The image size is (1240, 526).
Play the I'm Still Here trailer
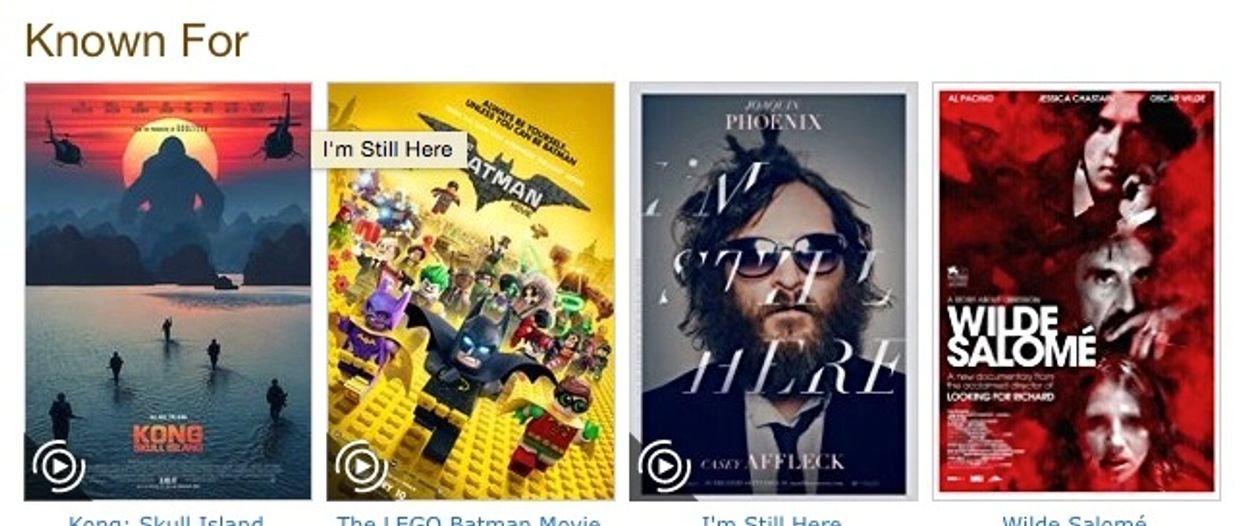[664, 466]
